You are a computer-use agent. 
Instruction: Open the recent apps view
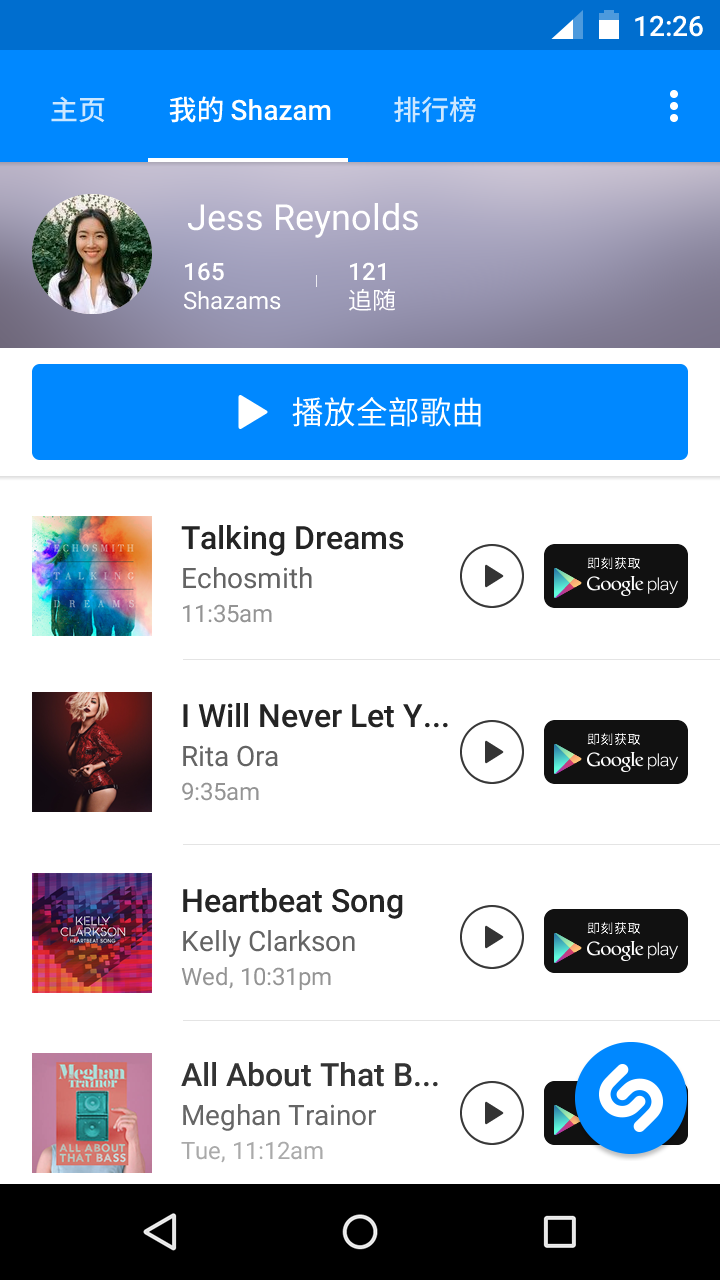(560, 1232)
